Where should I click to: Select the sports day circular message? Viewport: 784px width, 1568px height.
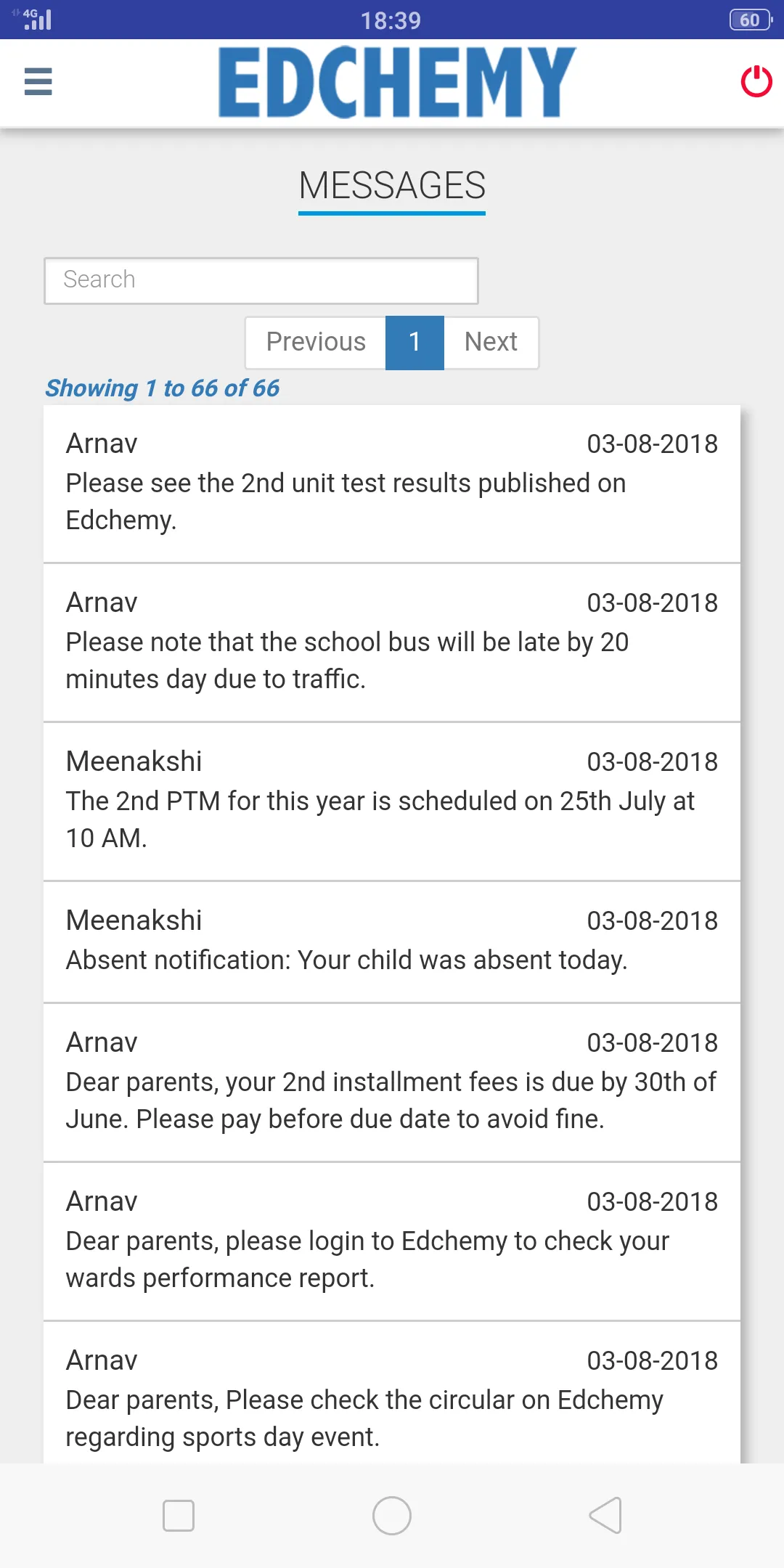coord(392,1400)
